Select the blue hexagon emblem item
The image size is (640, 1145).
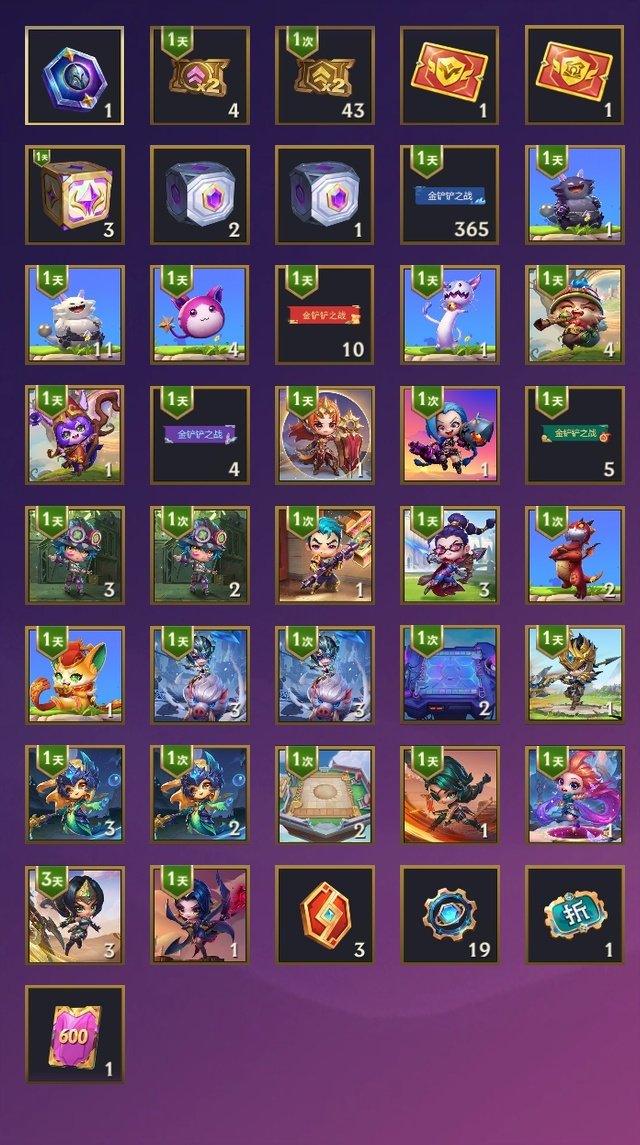tap(75, 76)
